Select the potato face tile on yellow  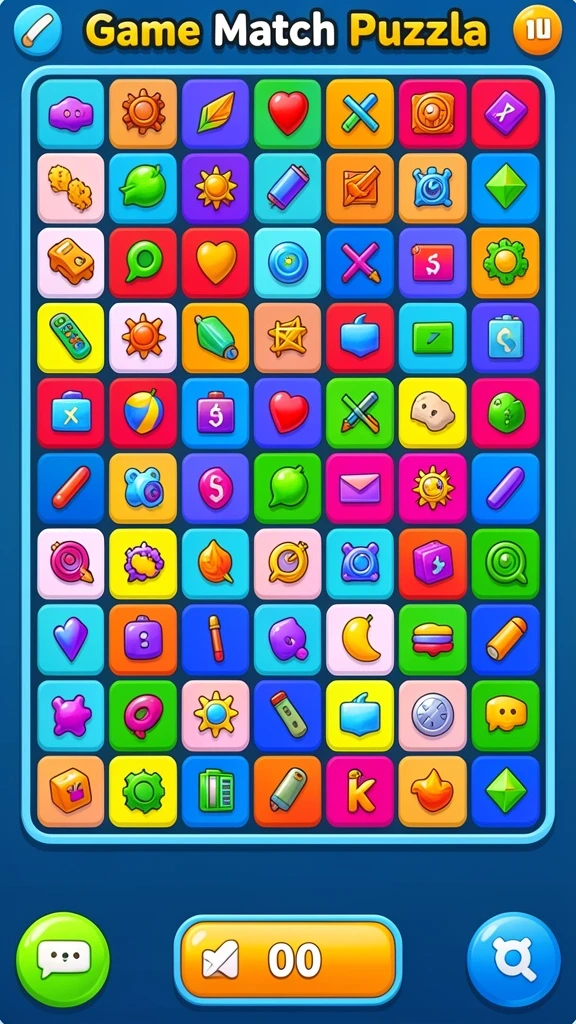point(432,413)
